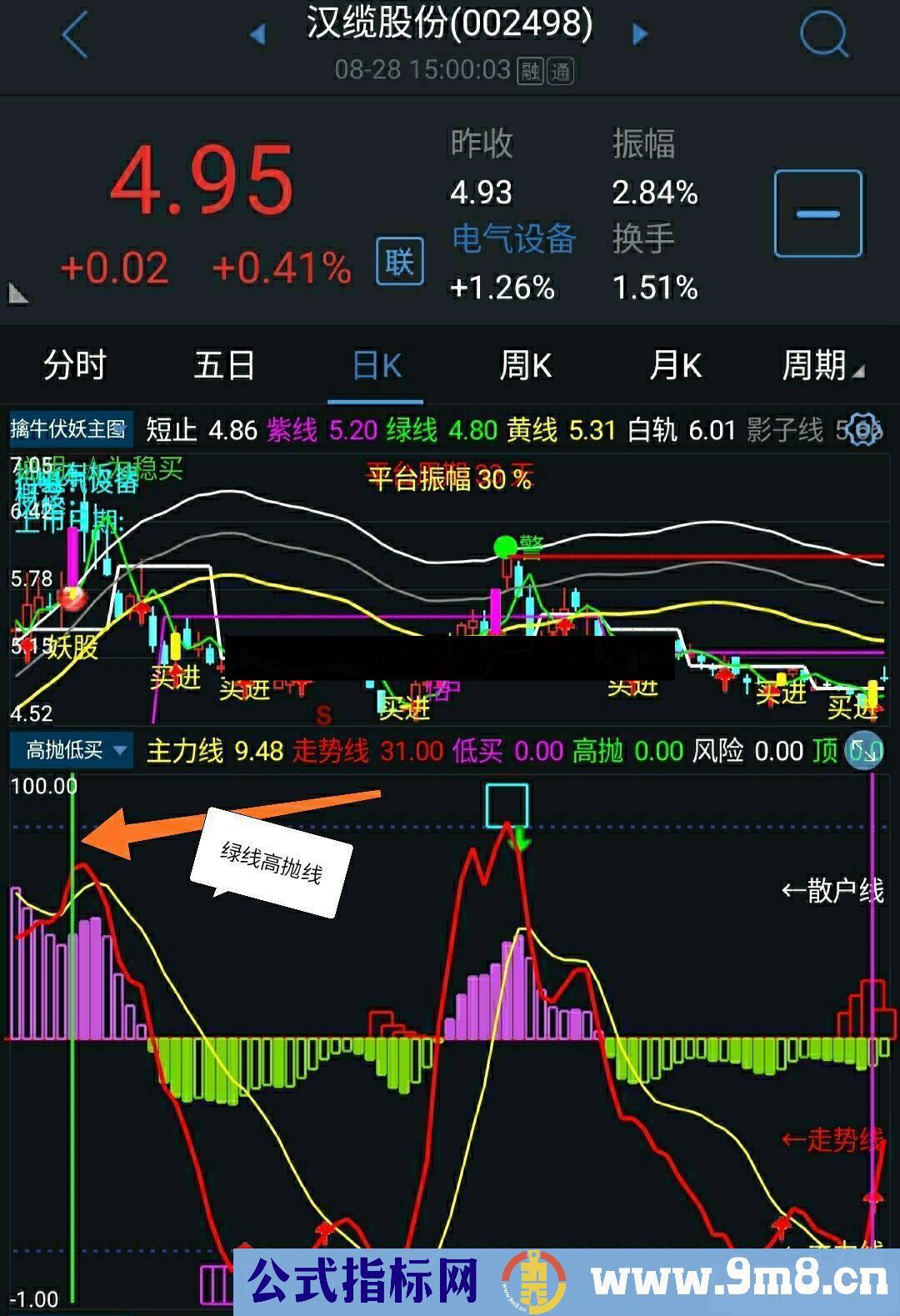This screenshot has width=900, height=1316.
Task: Tap the 融 broker badge next to the timestamp
Action: click(x=531, y=73)
